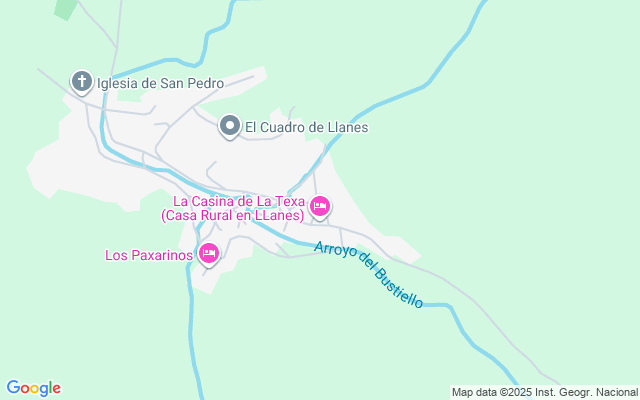This screenshot has width=640, height=400.
Task: Tap the Los Paxarinos hotel marker
Action: [209, 254]
